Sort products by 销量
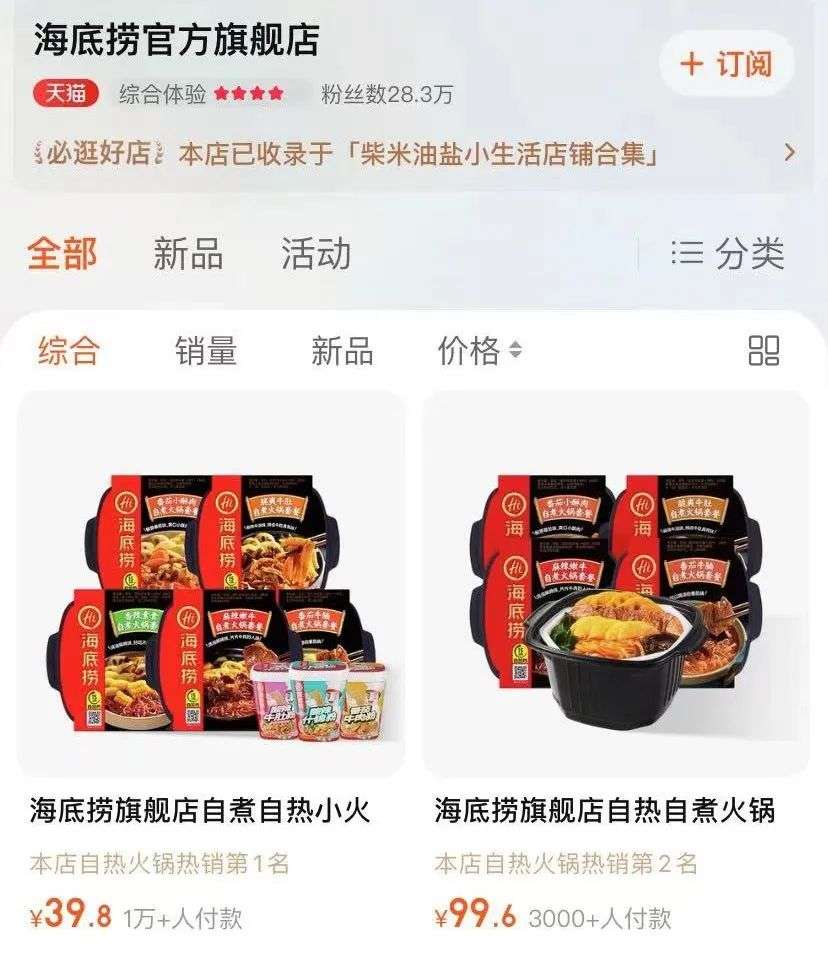828x965 pixels. click(x=206, y=351)
